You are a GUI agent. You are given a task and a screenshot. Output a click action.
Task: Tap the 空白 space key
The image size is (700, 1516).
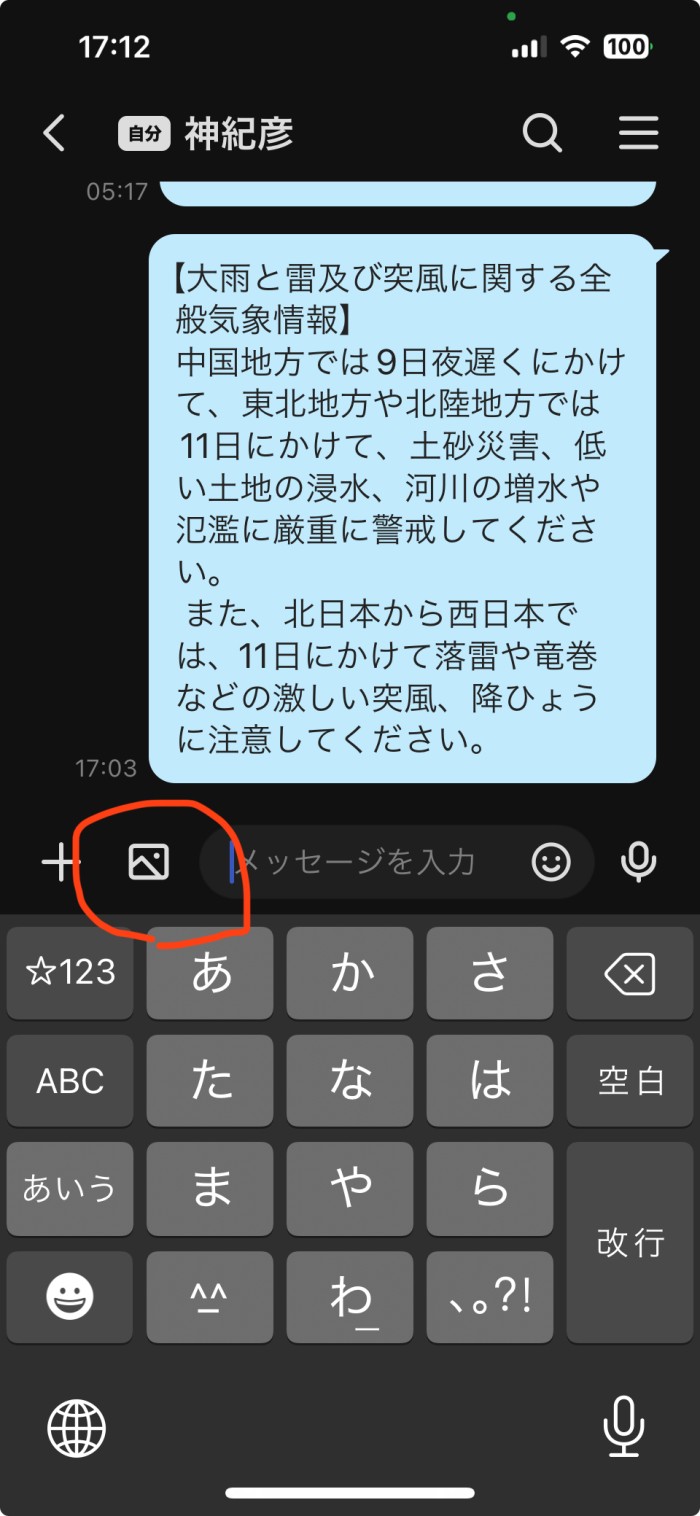(x=629, y=1081)
